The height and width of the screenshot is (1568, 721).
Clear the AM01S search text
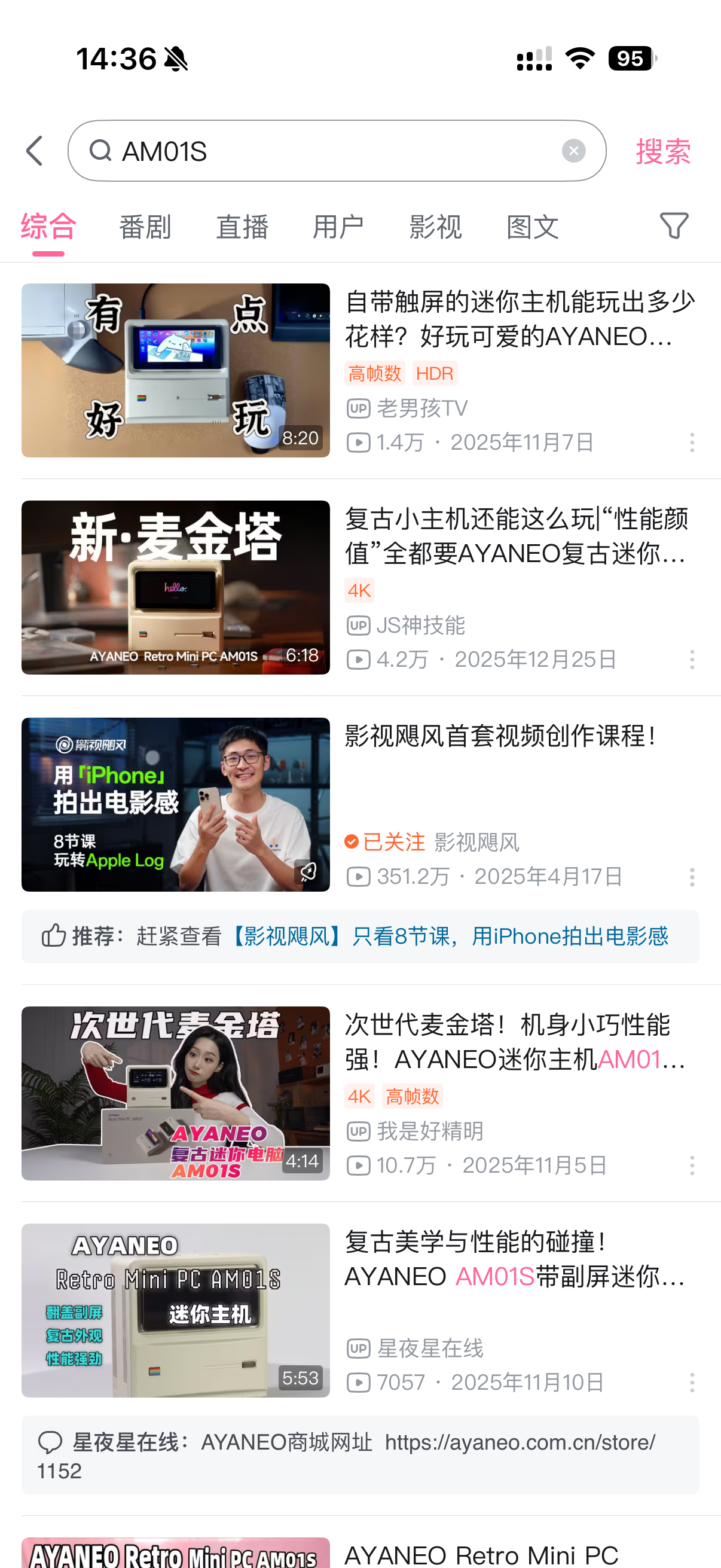573,151
